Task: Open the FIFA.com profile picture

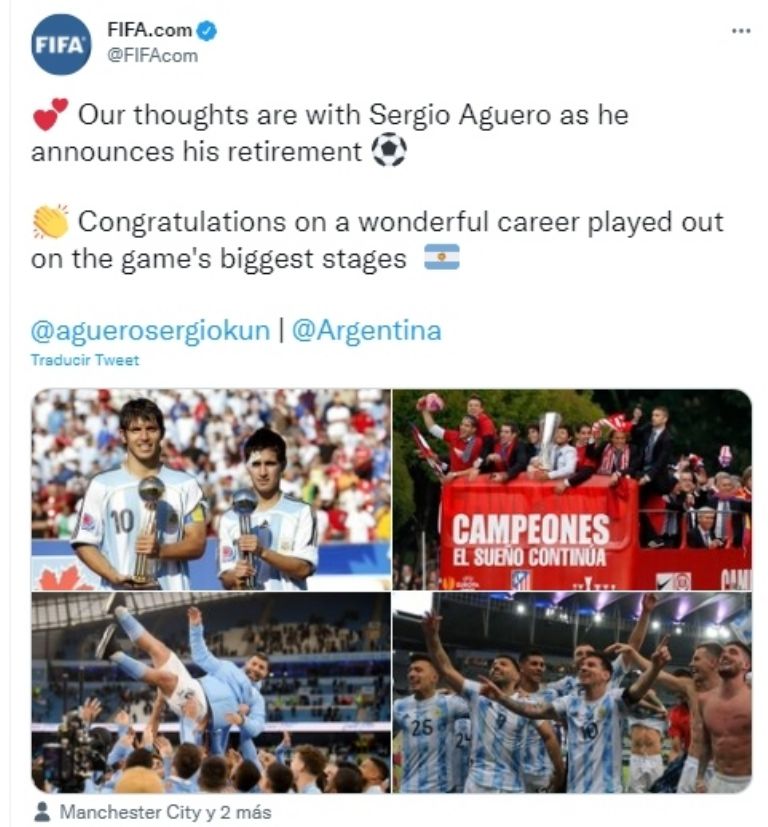Action: click(x=61, y=45)
